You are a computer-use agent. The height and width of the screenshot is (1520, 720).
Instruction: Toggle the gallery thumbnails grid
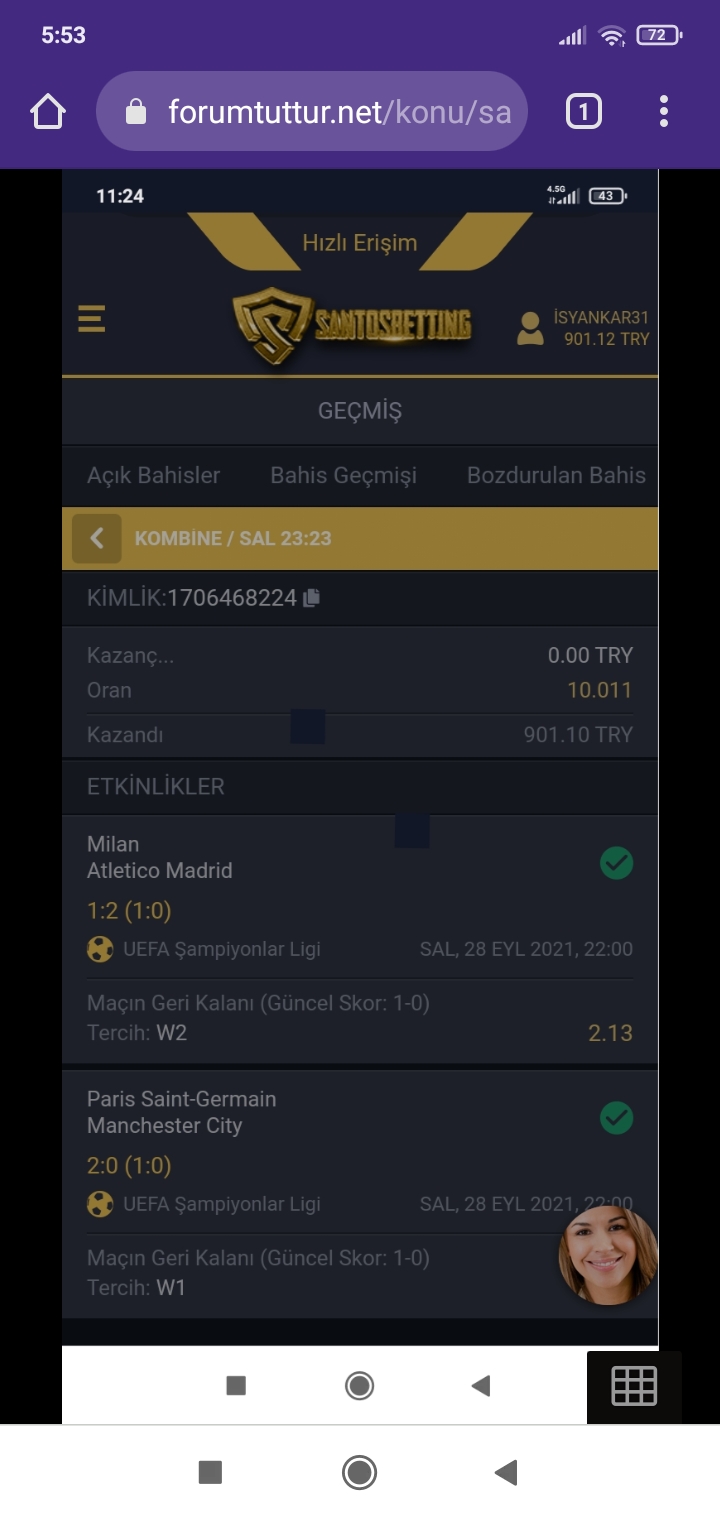pyautogui.click(x=634, y=1386)
